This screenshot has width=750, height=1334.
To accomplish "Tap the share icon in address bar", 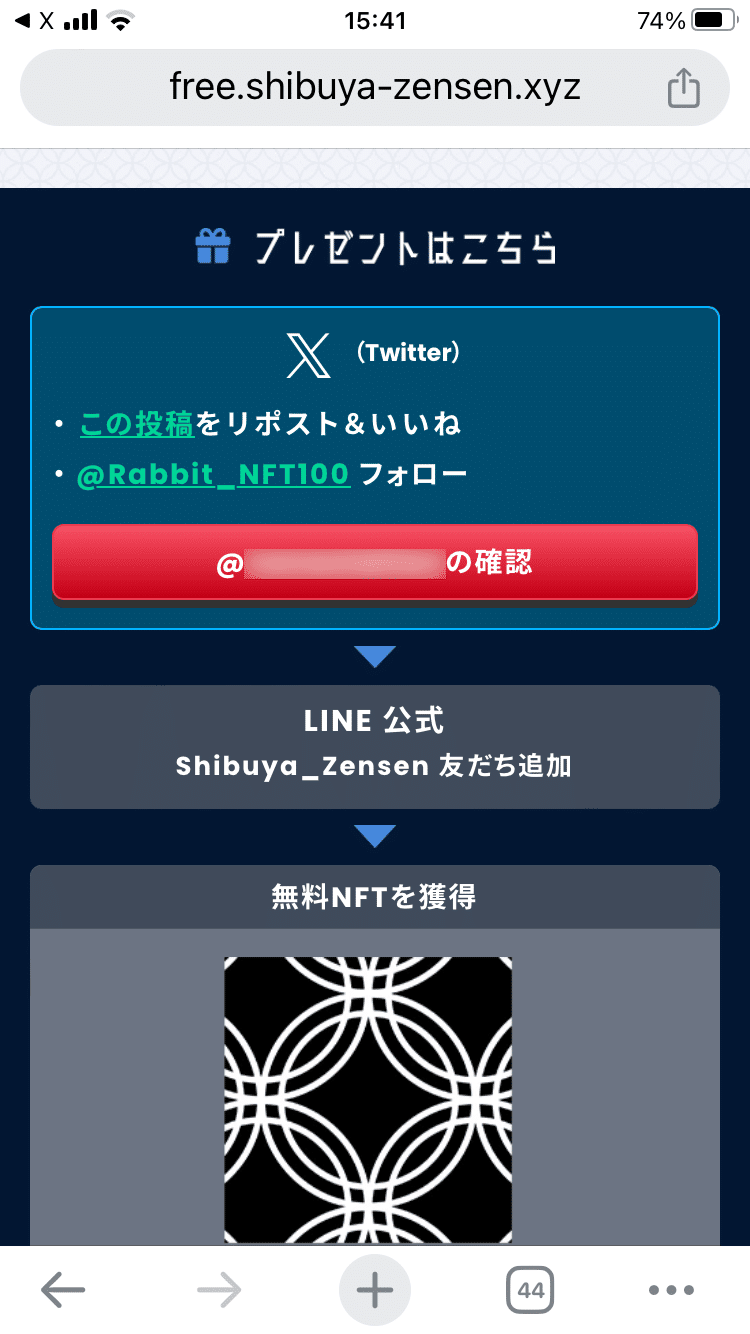I will pos(684,88).
